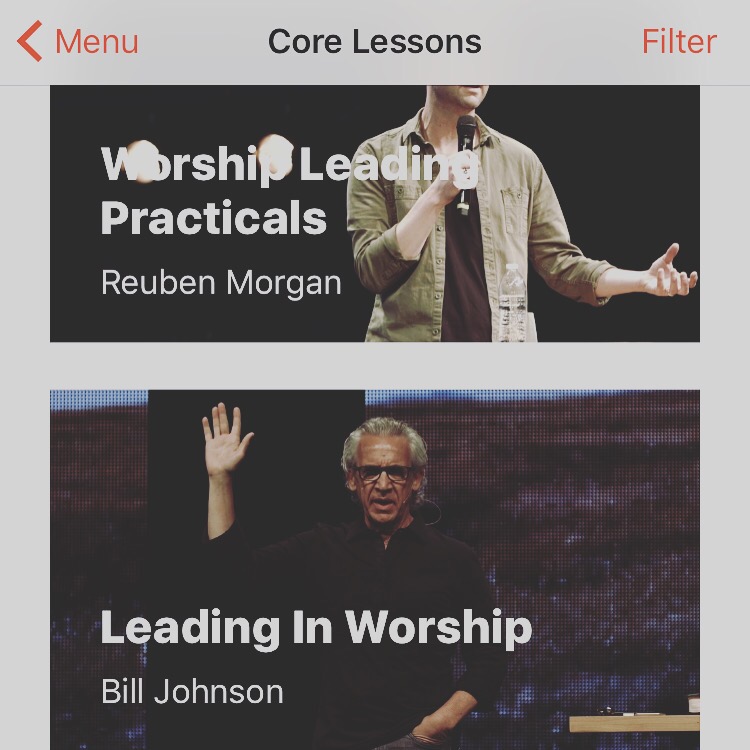Open the Filter options
This screenshot has width=750, height=750.
tap(678, 42)
